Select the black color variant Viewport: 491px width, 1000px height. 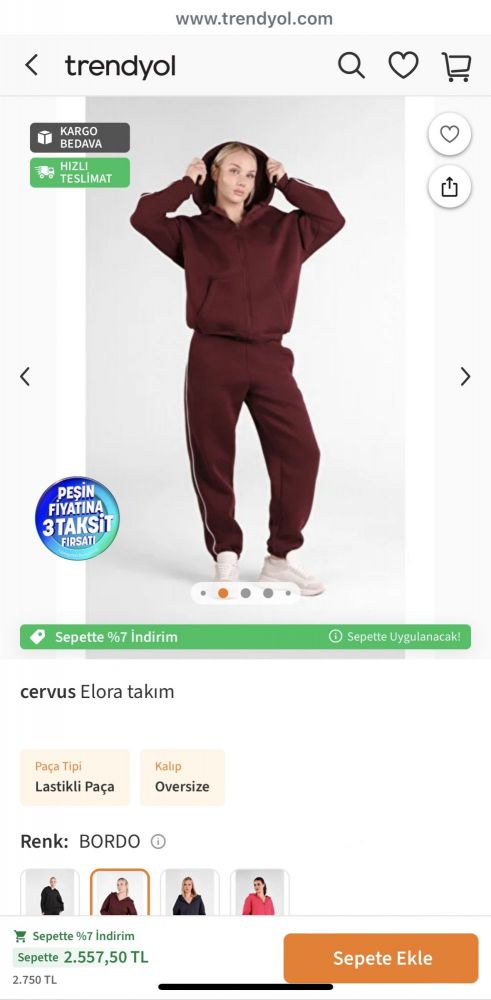(x=50, y=893)
